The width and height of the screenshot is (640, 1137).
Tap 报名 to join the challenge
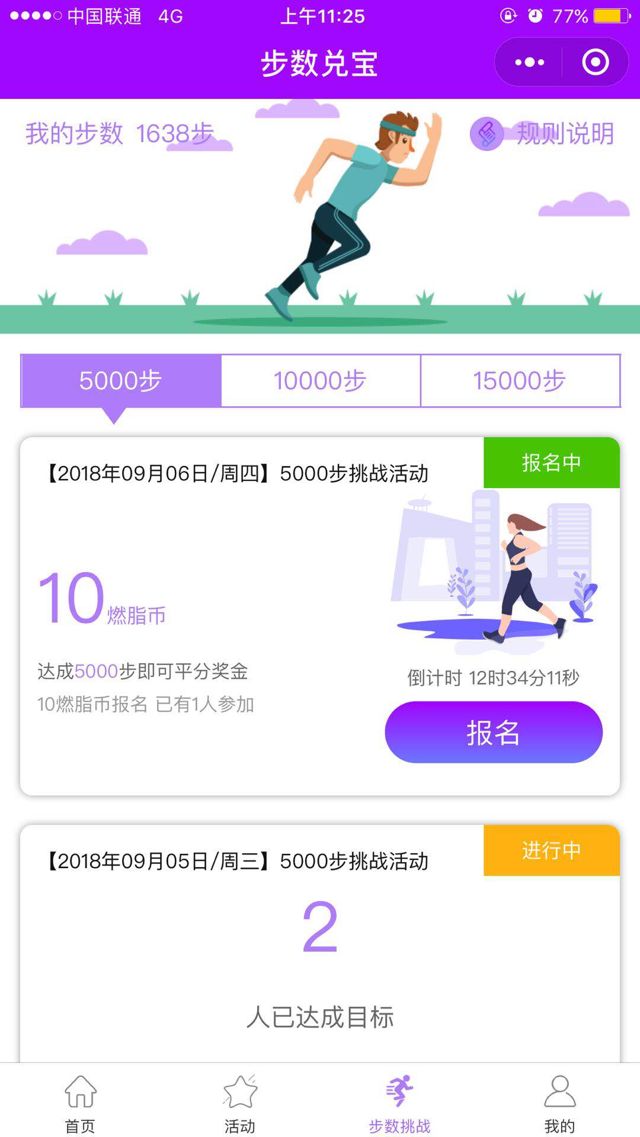[x=493, y=732]
